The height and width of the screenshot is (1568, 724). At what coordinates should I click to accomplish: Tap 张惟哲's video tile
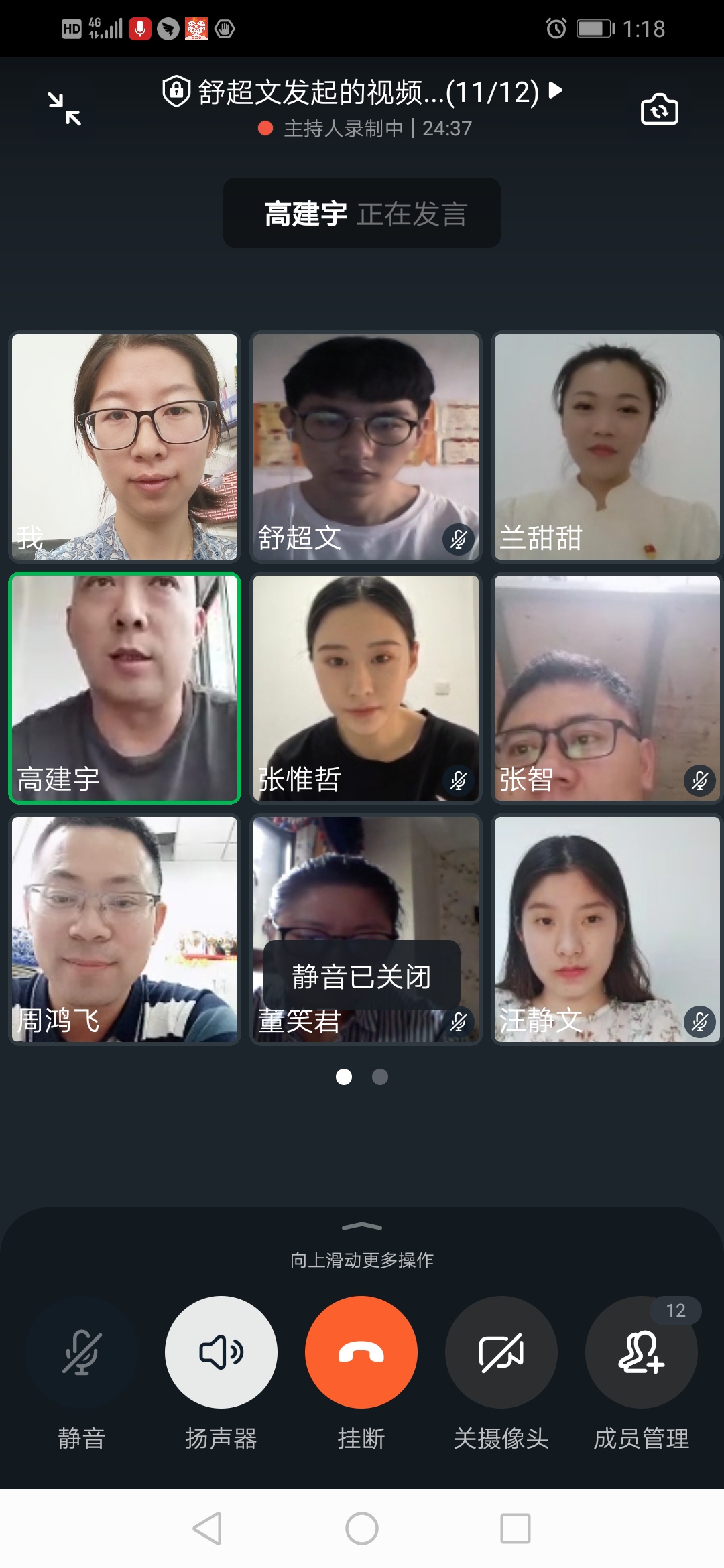click(x=366, y=688)
